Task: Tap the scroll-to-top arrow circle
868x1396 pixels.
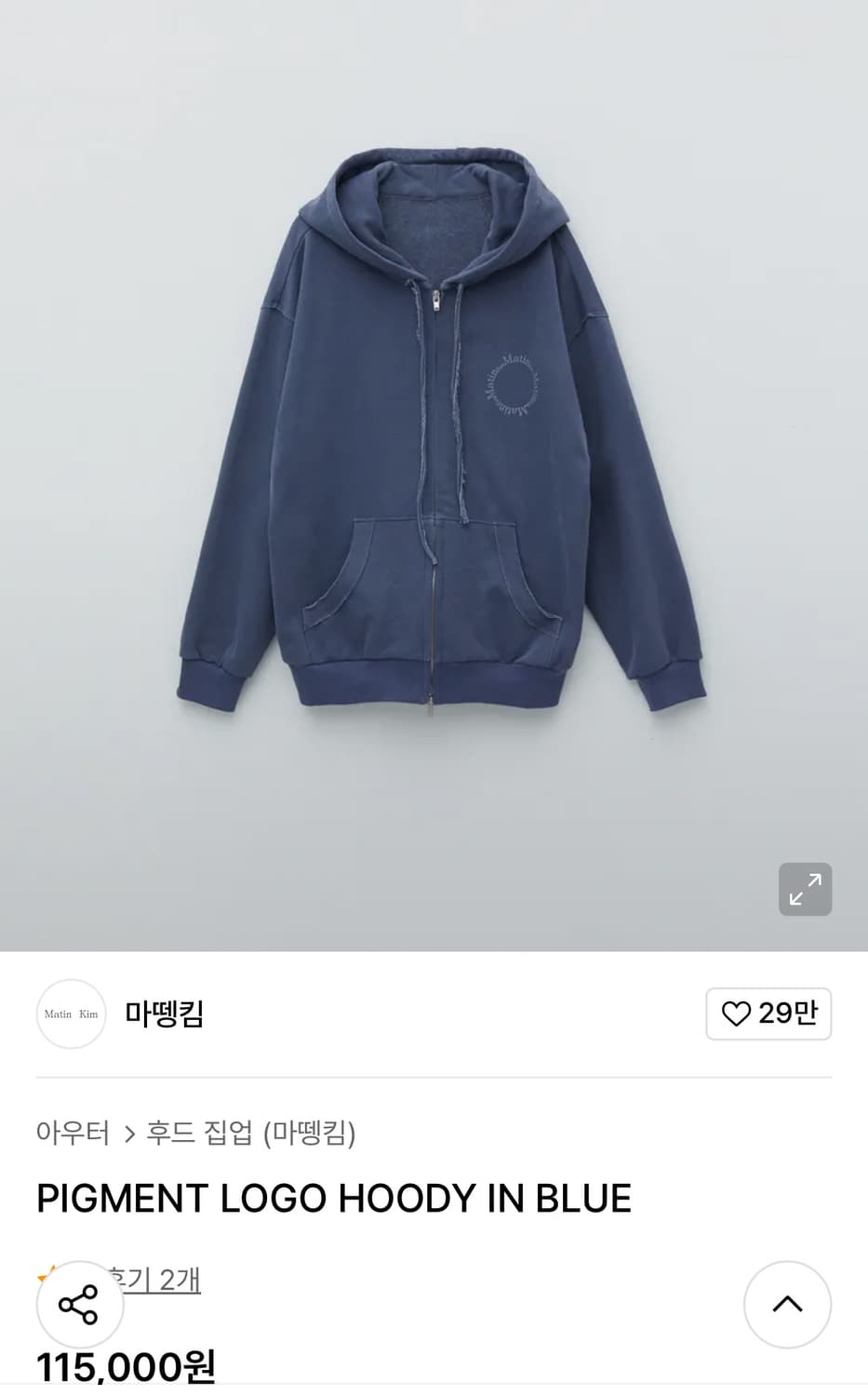Action: pyautogui.click(x=787, y=1305)
